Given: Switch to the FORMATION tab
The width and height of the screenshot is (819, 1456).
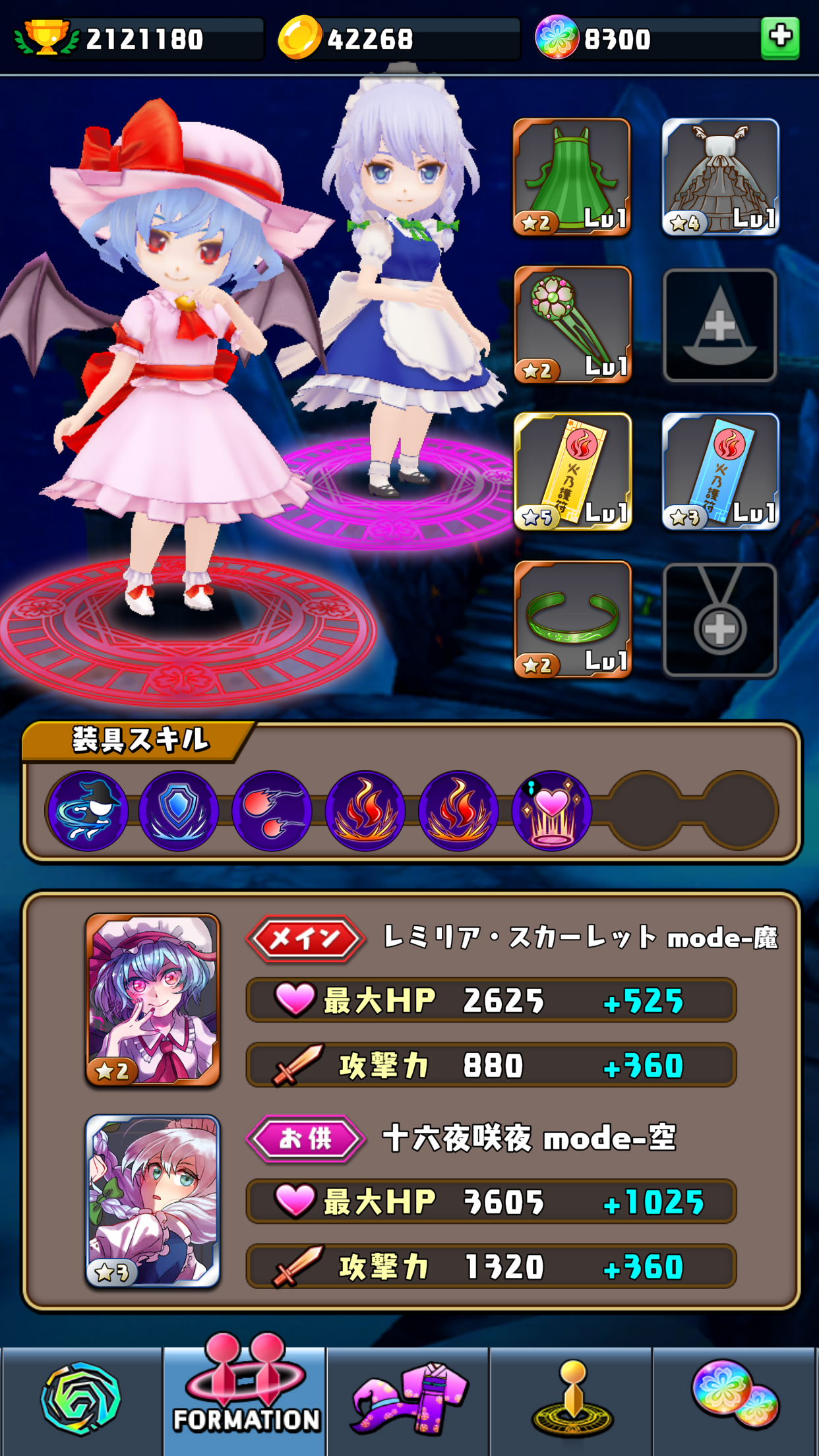Looking at the screenshot, I should click(x=245, y=1399).
